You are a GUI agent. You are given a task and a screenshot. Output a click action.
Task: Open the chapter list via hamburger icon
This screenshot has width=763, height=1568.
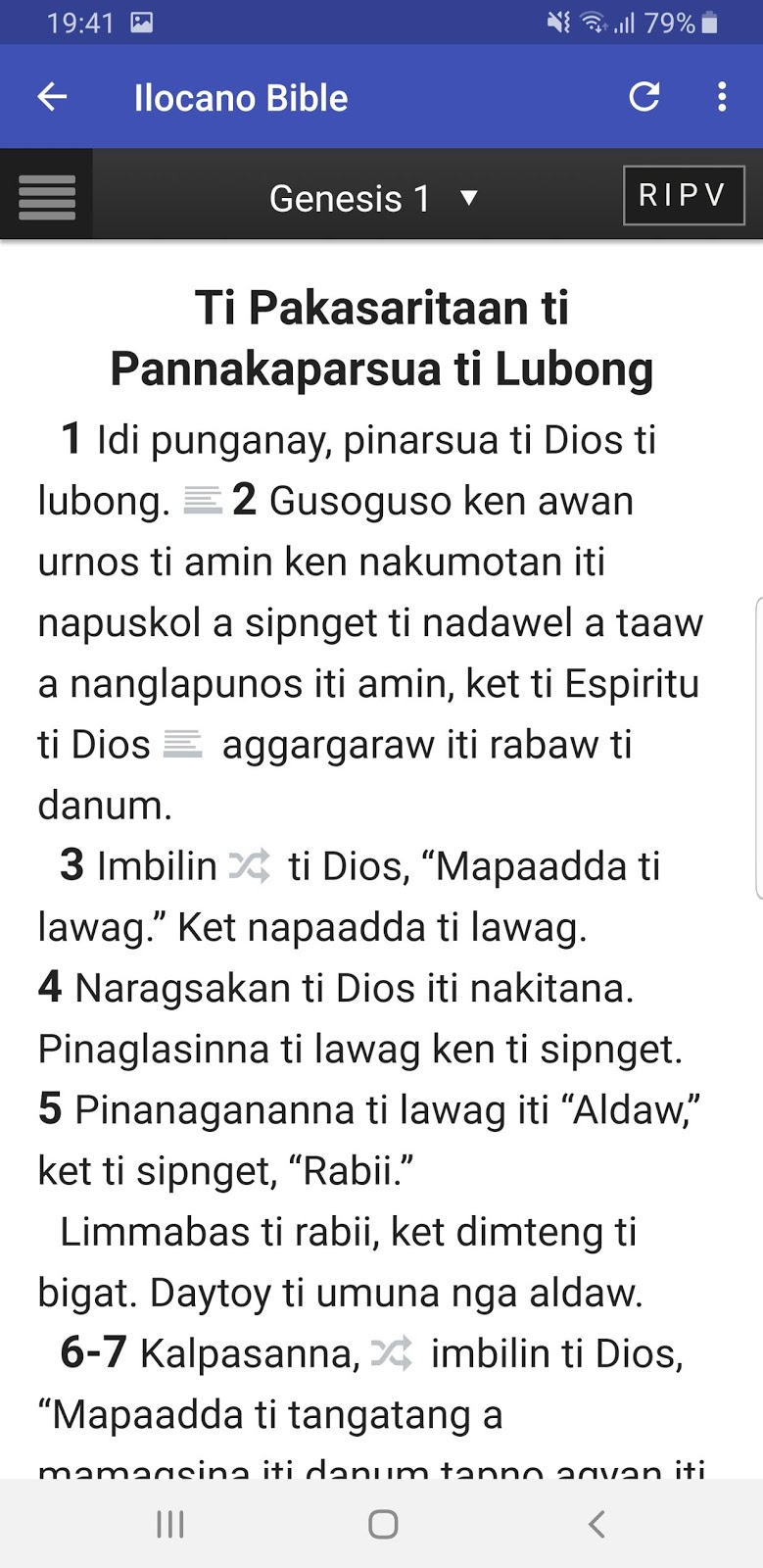pos(46,196)
